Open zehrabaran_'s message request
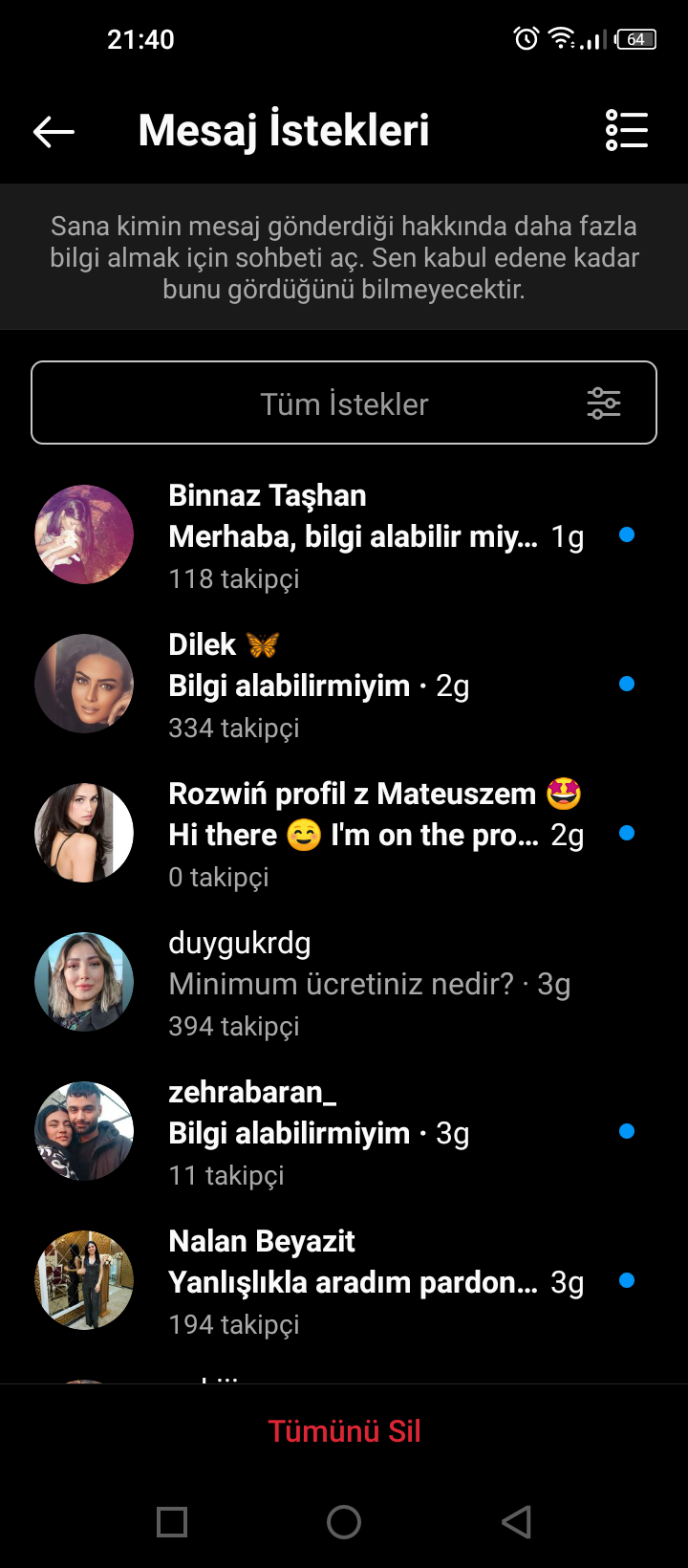688x1568 pixels. click(344, 1132)
